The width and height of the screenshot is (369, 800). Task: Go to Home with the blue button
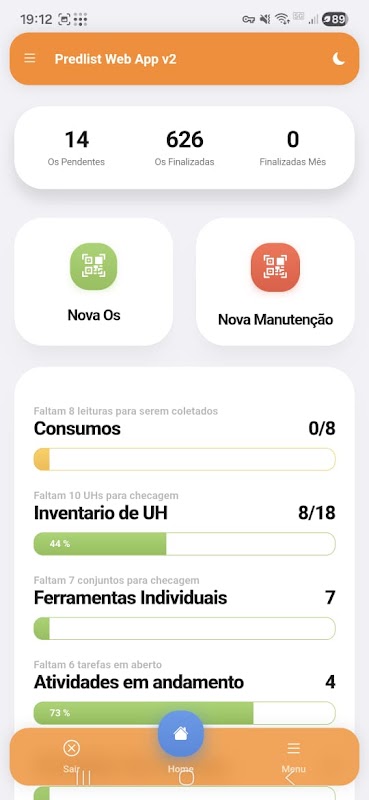pos(181,734)
